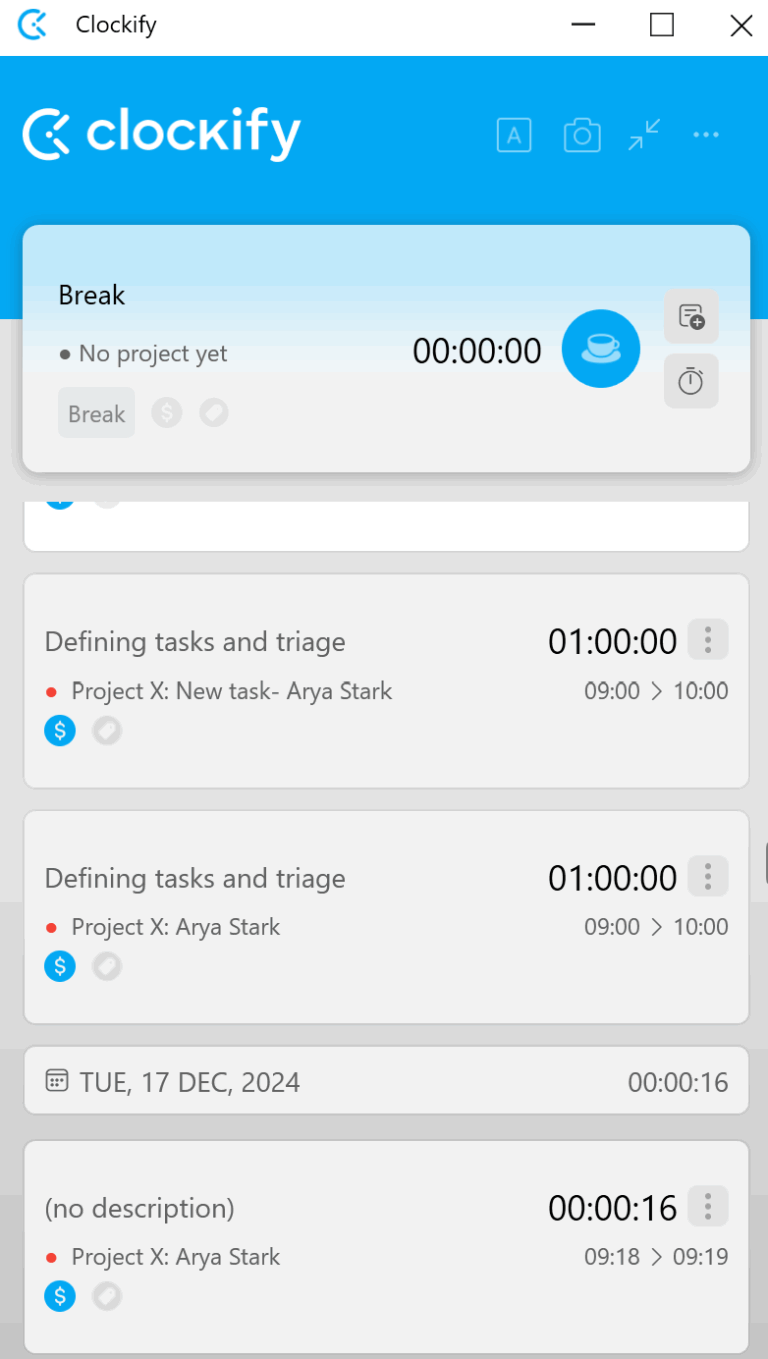
Task: Switch to compact mode with the arrows icon
Action: click(x=644, y=135)
